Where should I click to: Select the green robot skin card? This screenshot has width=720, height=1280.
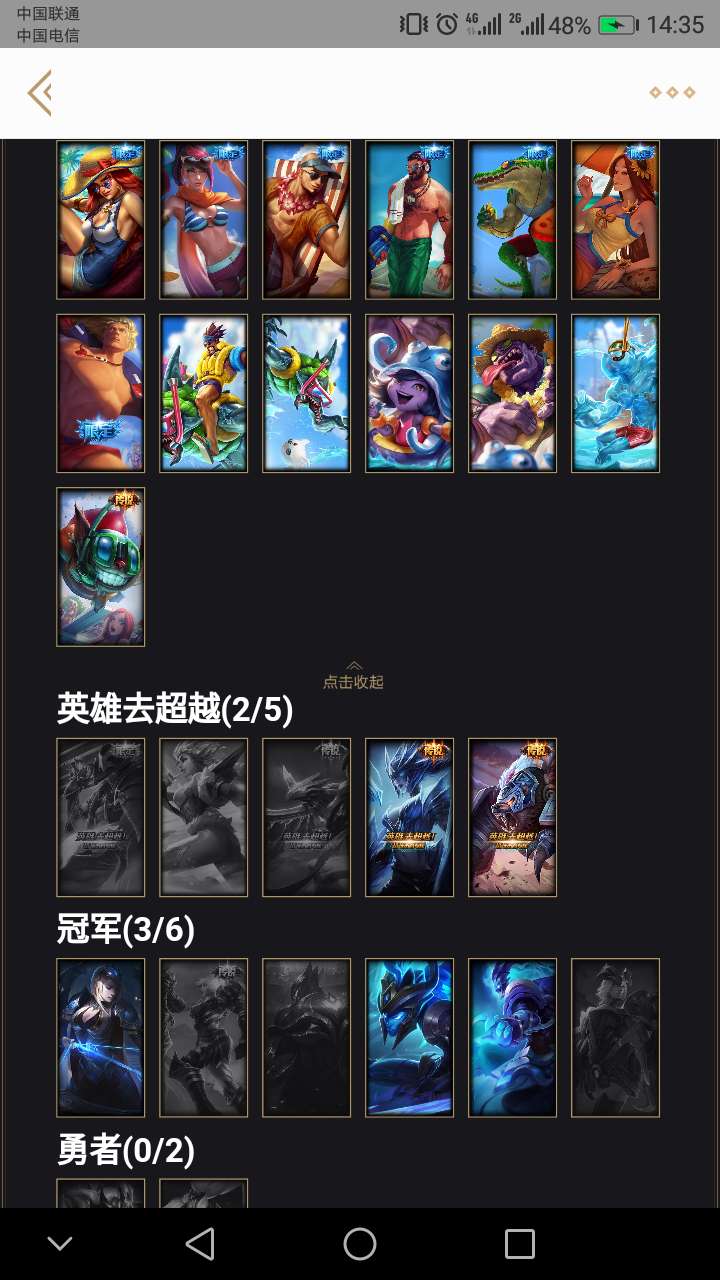click(x=100, y=566)
